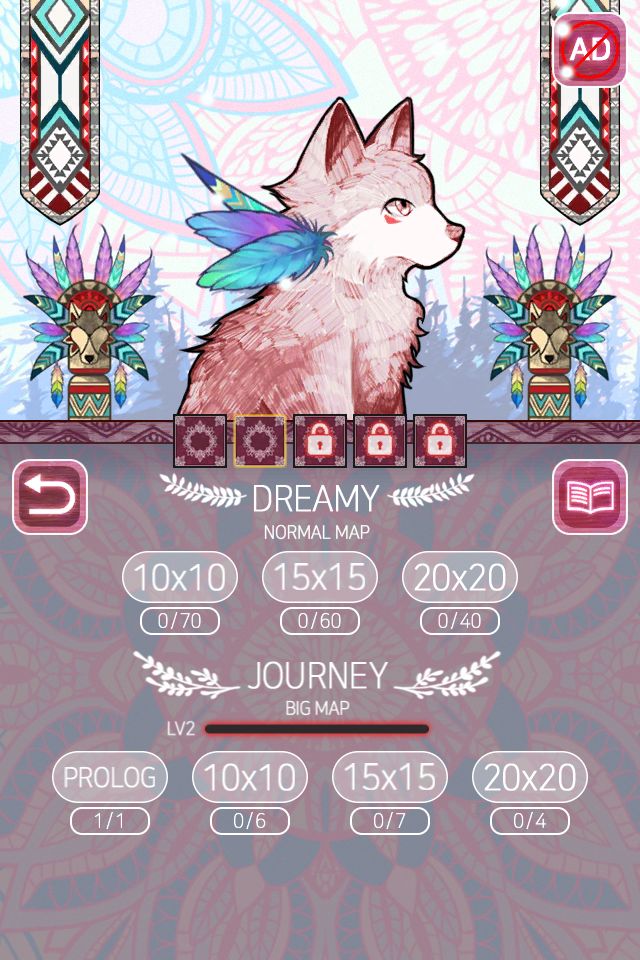Open Journey big map 15x15 puzzles
640x960 pixels.
tap(390, 777)
